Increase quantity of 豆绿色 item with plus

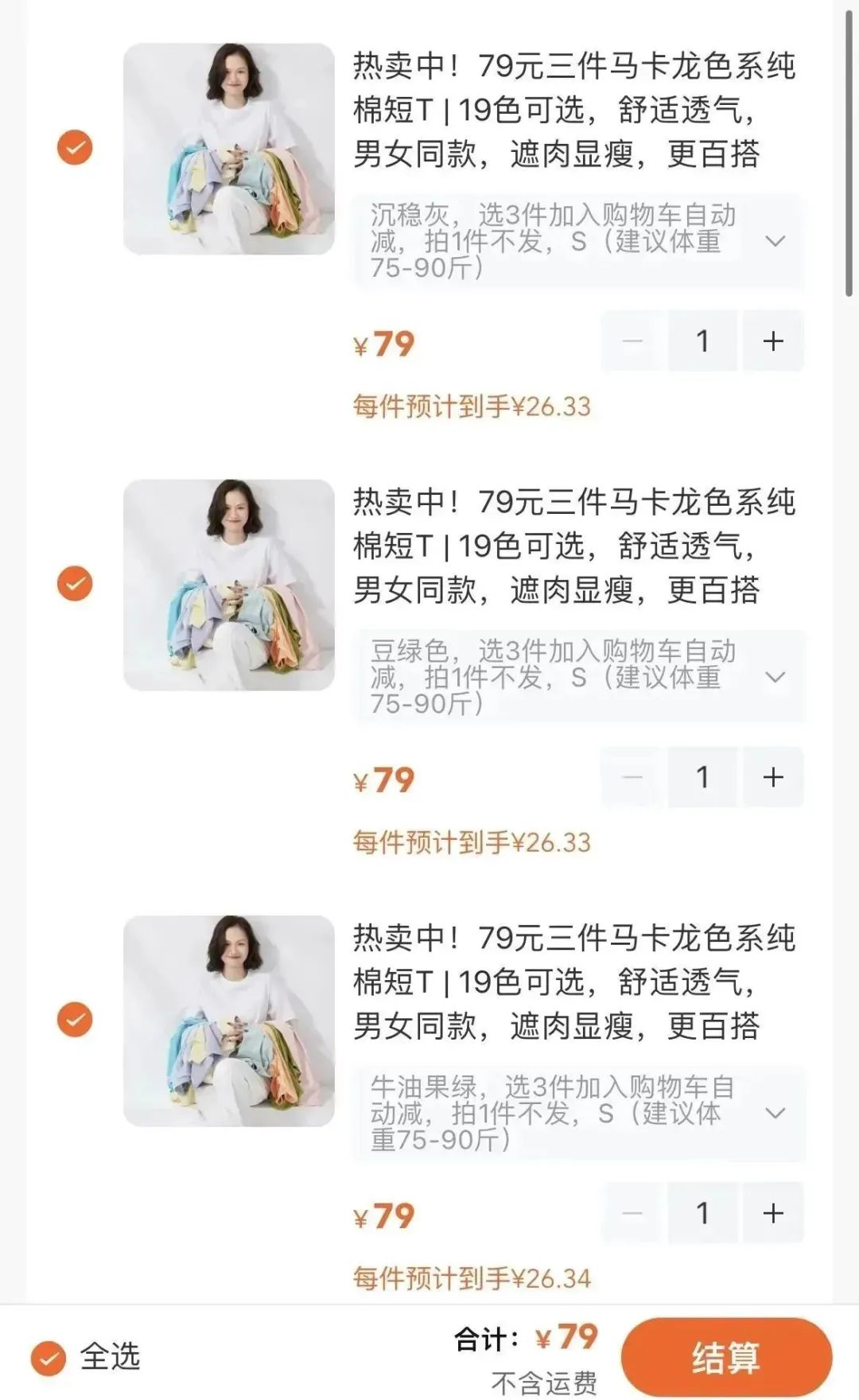(773, 777)
